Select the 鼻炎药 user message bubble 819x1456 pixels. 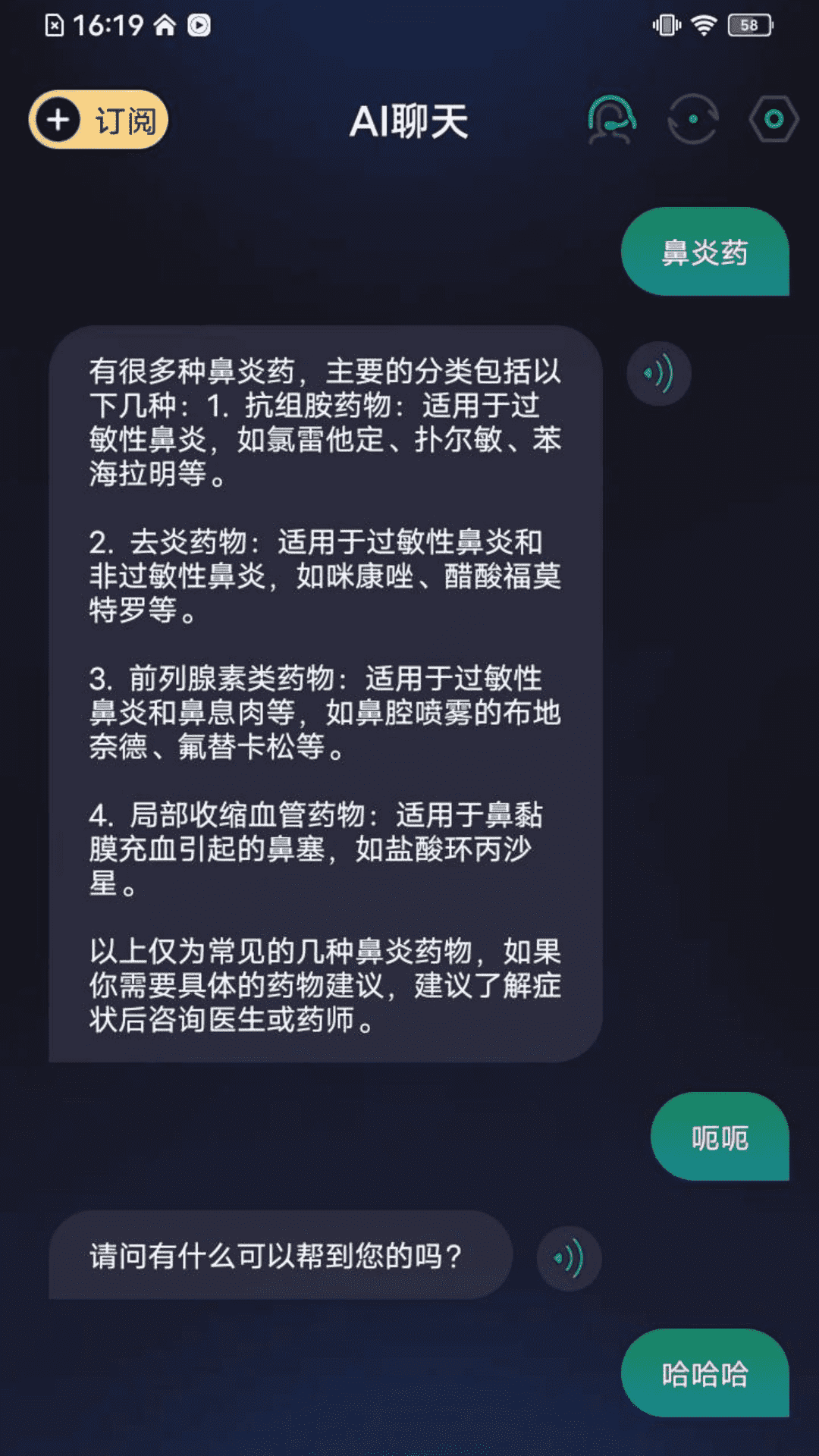tap(704, 252)
